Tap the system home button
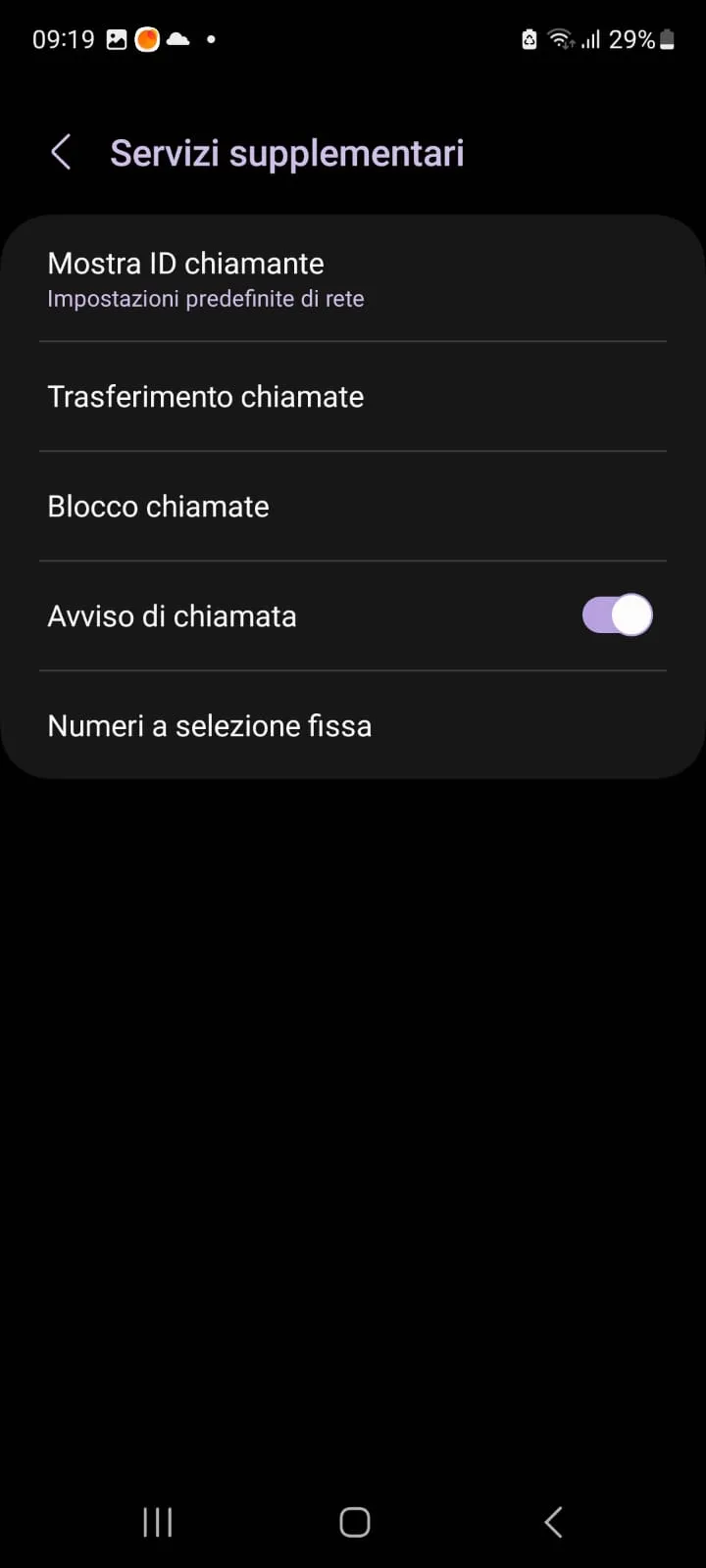 pyautogui.click(x=354, y=1522)
